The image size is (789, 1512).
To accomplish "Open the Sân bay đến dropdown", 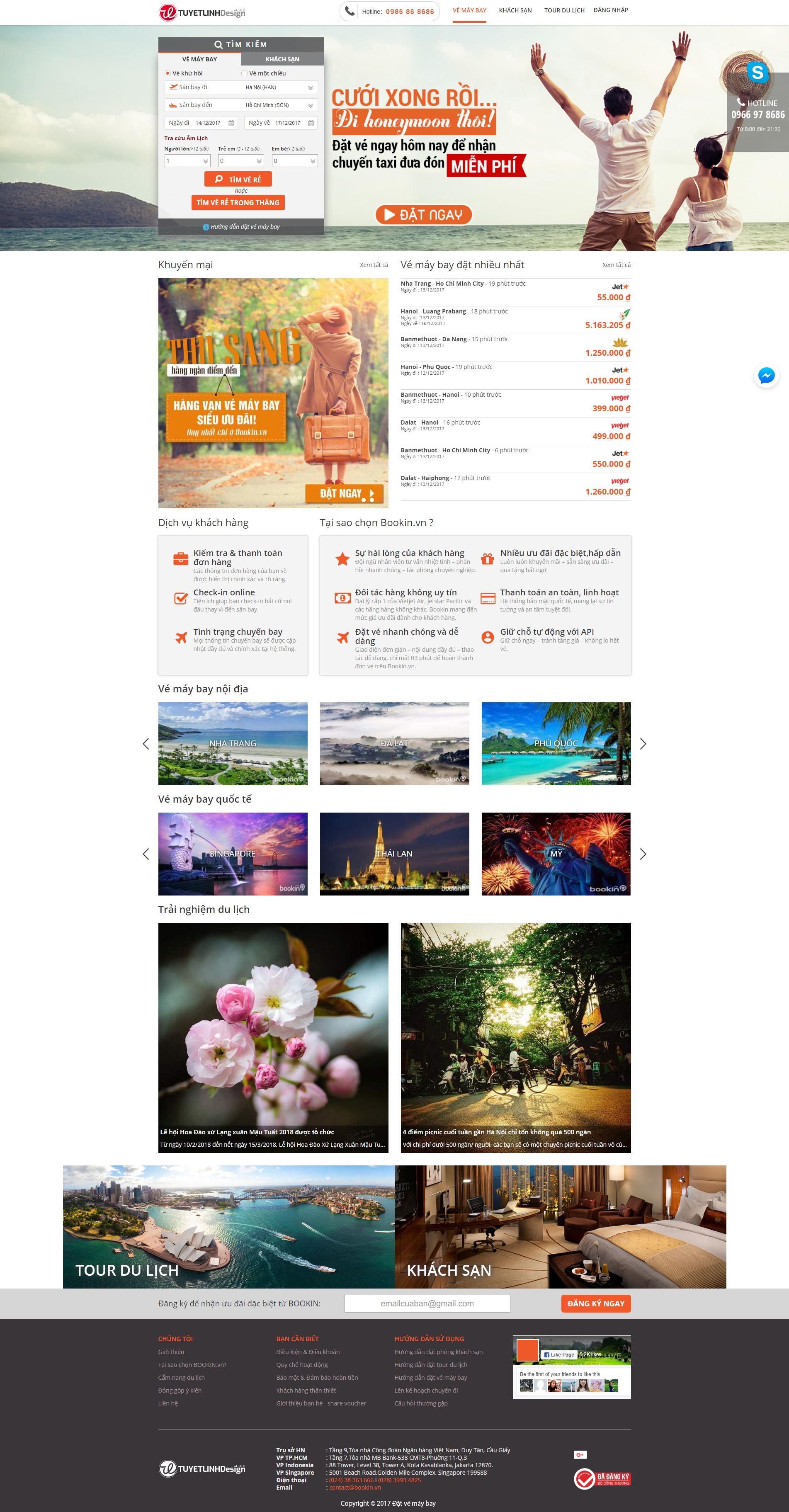I will pyautogui.click(x=241, y=105).
